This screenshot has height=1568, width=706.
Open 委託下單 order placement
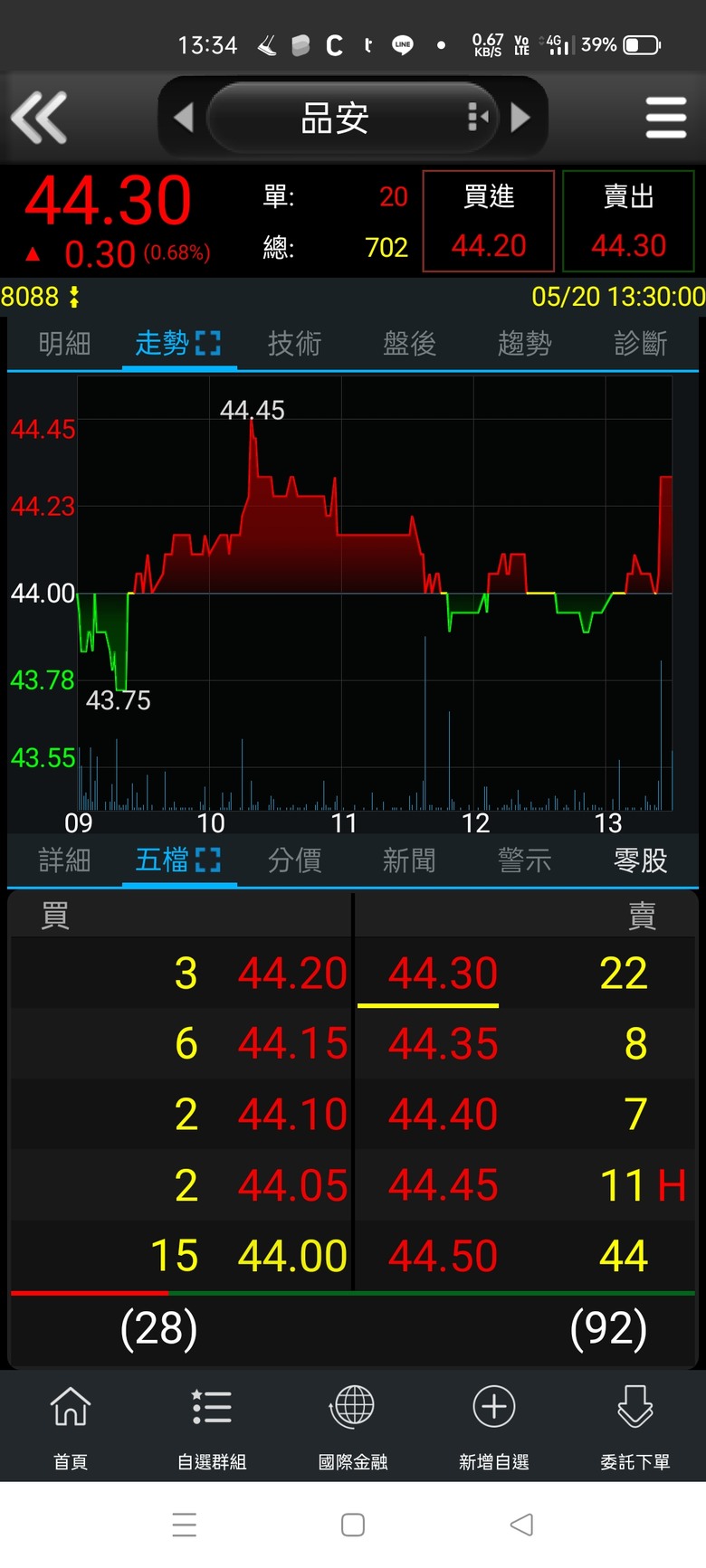coord(635,1423)
